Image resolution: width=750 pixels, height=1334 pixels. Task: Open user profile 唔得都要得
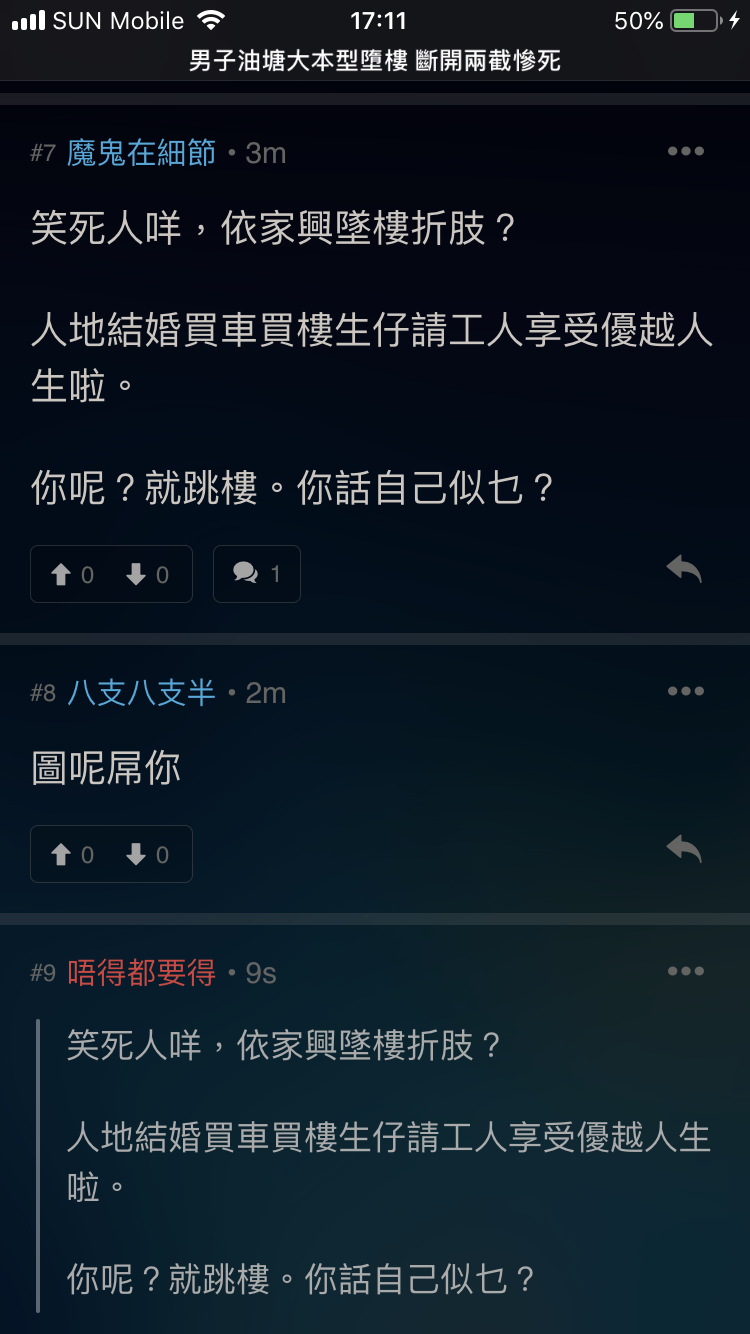click(141, 973)
